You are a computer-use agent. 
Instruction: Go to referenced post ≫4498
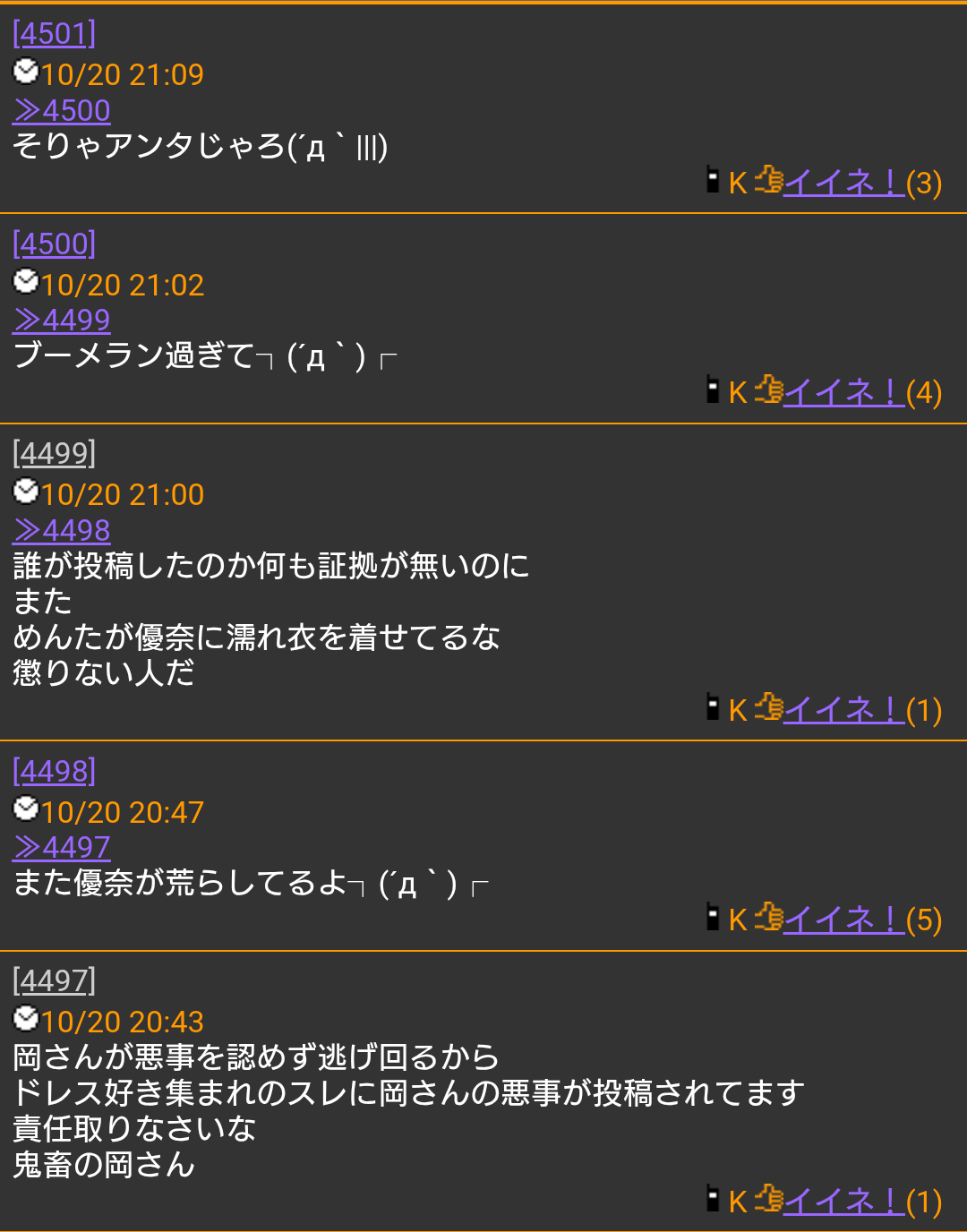tap(62, 530)
